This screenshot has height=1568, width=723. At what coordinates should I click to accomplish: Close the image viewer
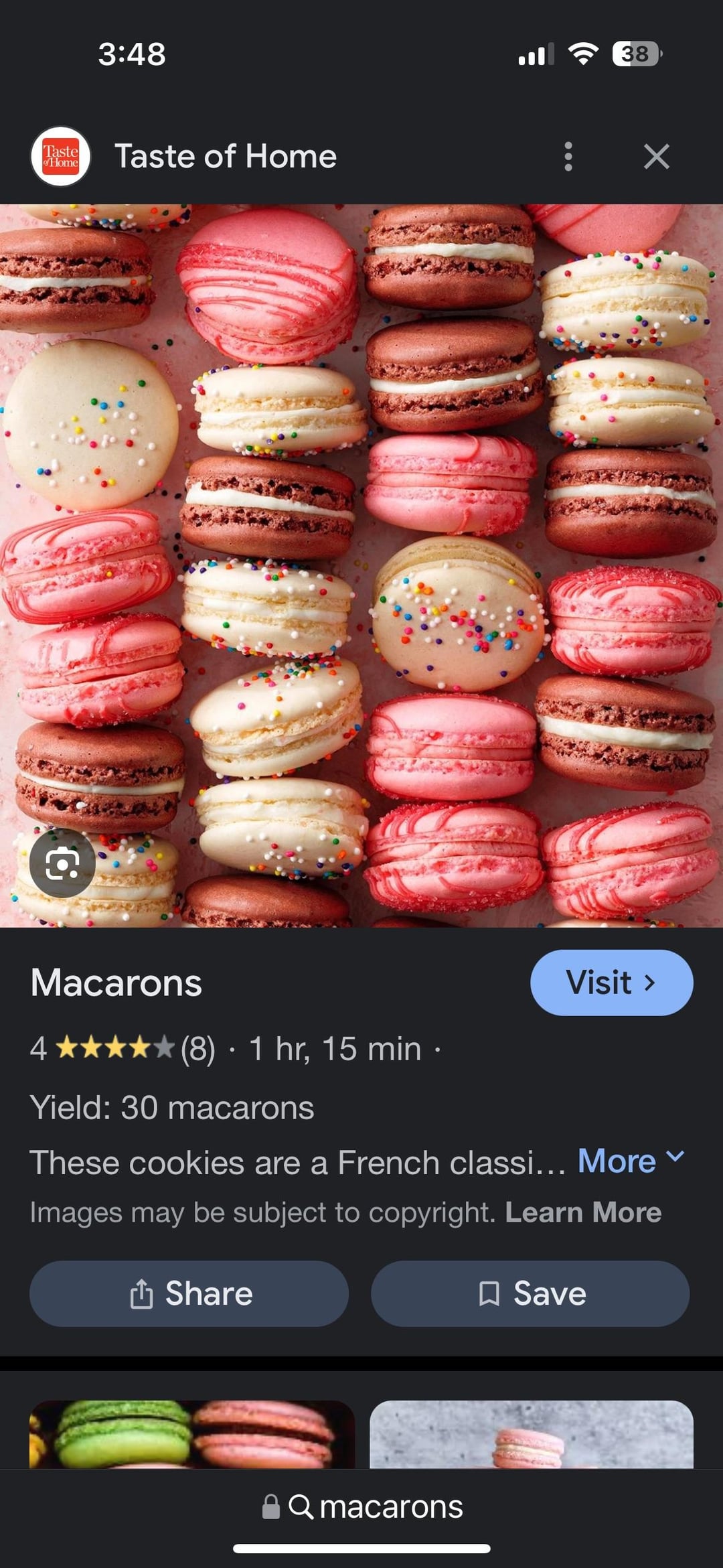(656, 157)
